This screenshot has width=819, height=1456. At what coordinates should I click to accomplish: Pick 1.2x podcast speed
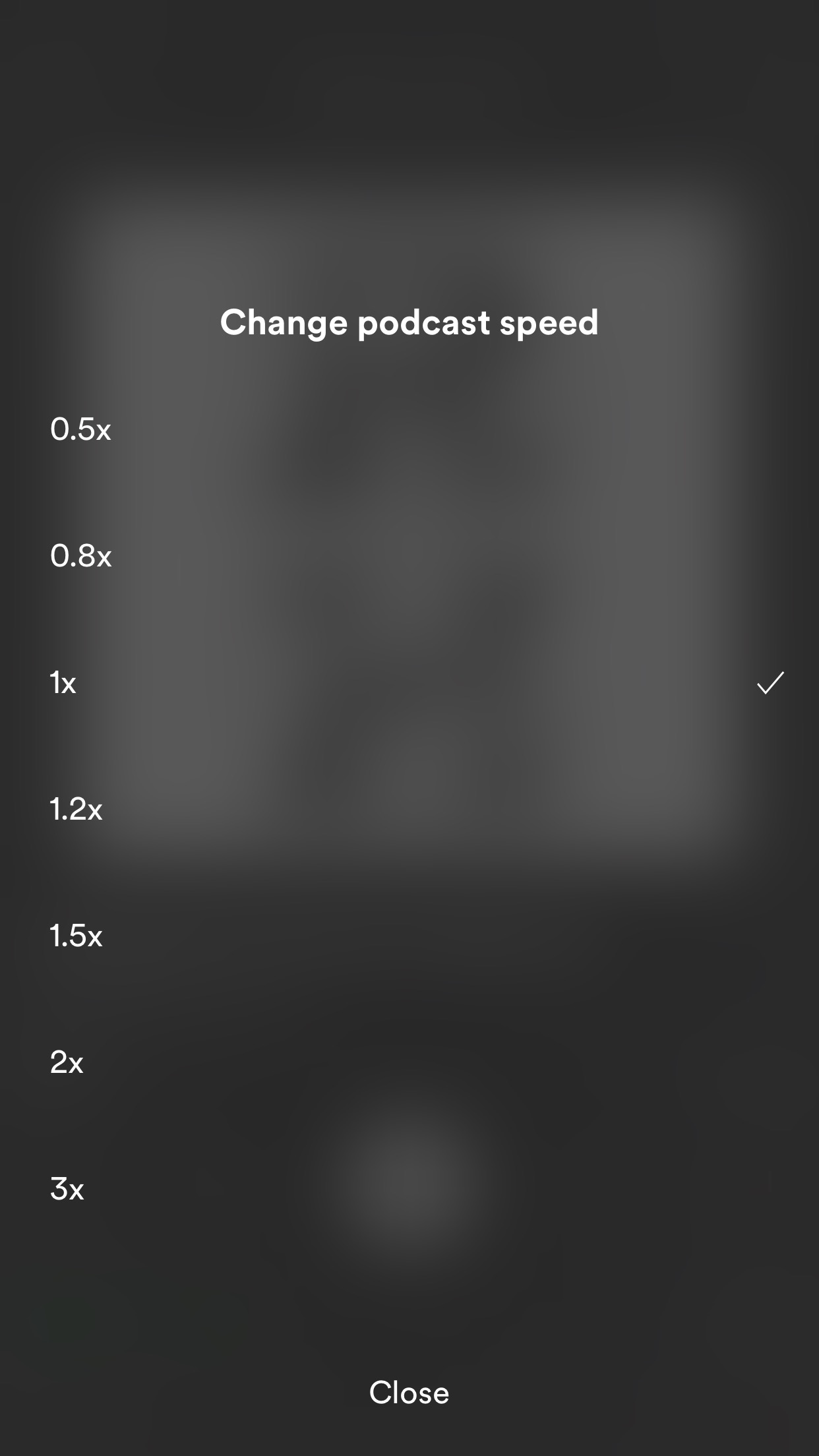76,809
